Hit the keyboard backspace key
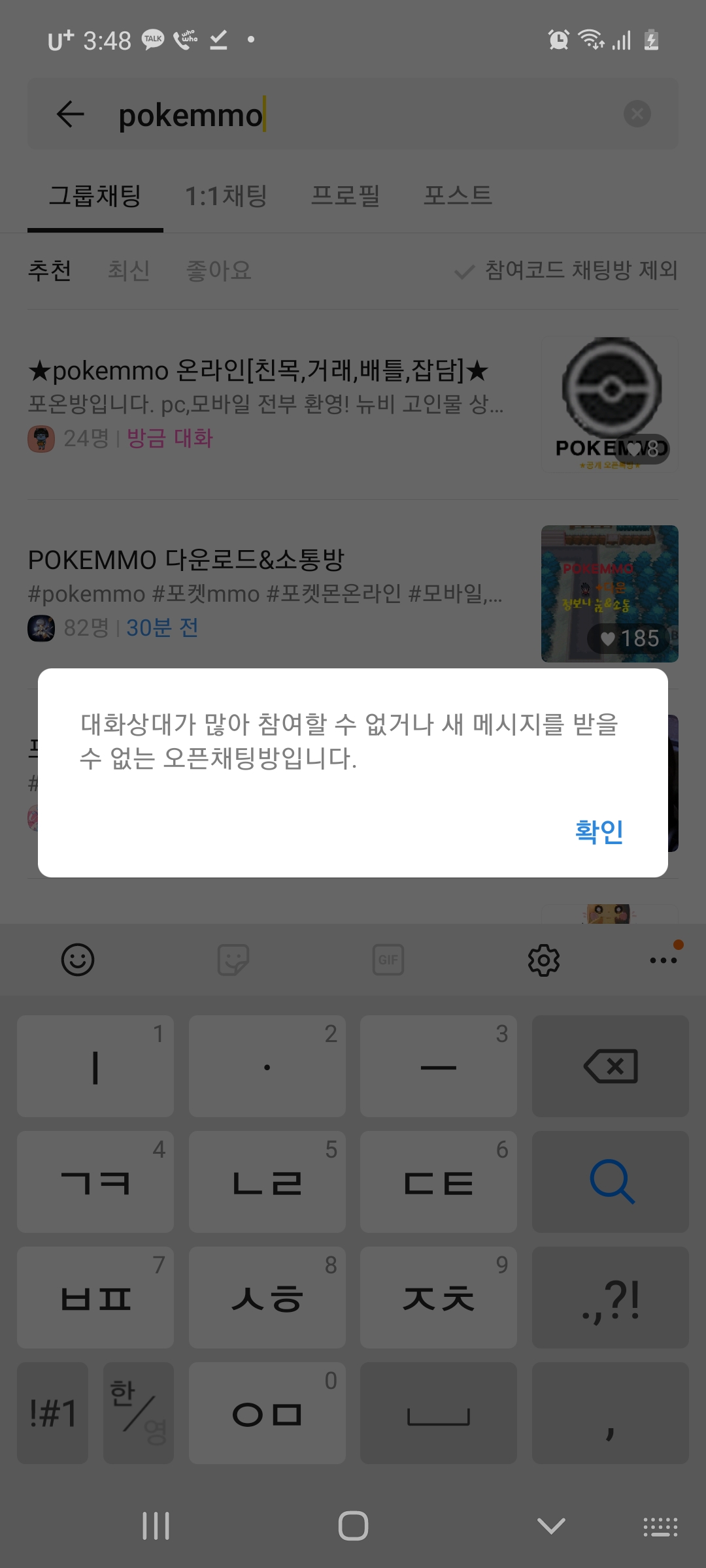 (x=610, y=1066)
